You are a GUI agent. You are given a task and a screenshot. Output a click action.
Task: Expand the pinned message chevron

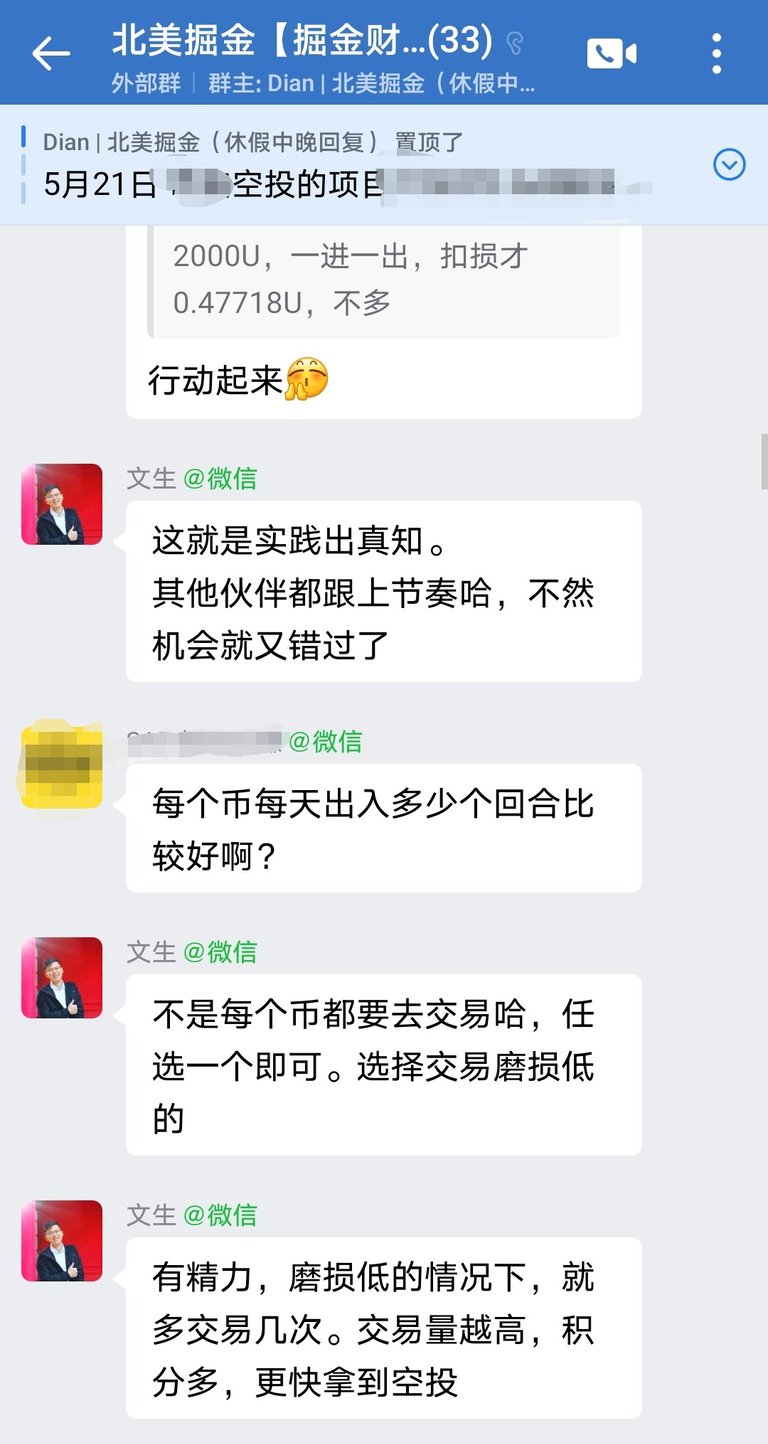click(729, 164)
